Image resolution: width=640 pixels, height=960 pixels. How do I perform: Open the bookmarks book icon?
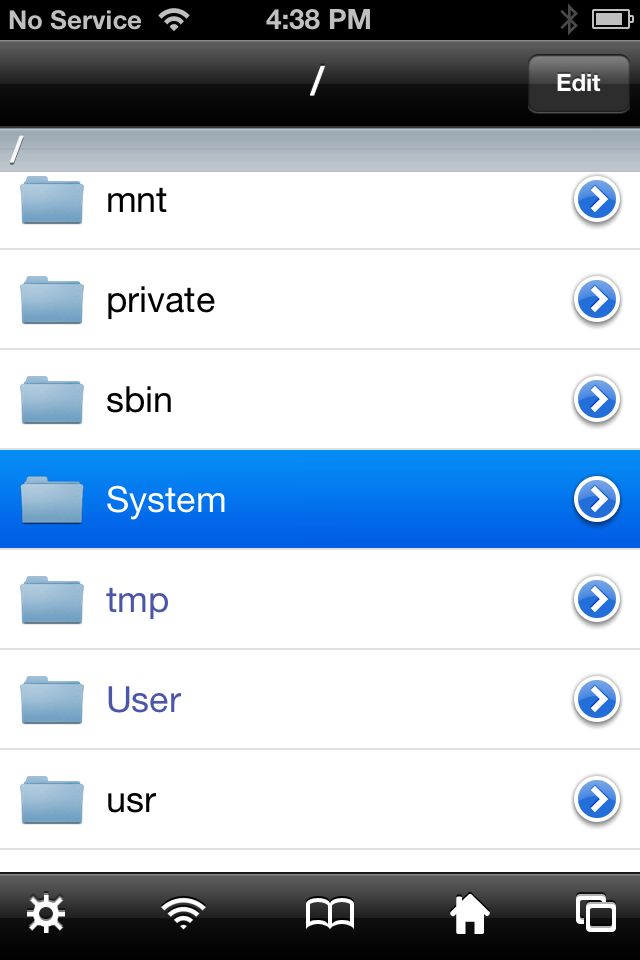tap(329, 914)
